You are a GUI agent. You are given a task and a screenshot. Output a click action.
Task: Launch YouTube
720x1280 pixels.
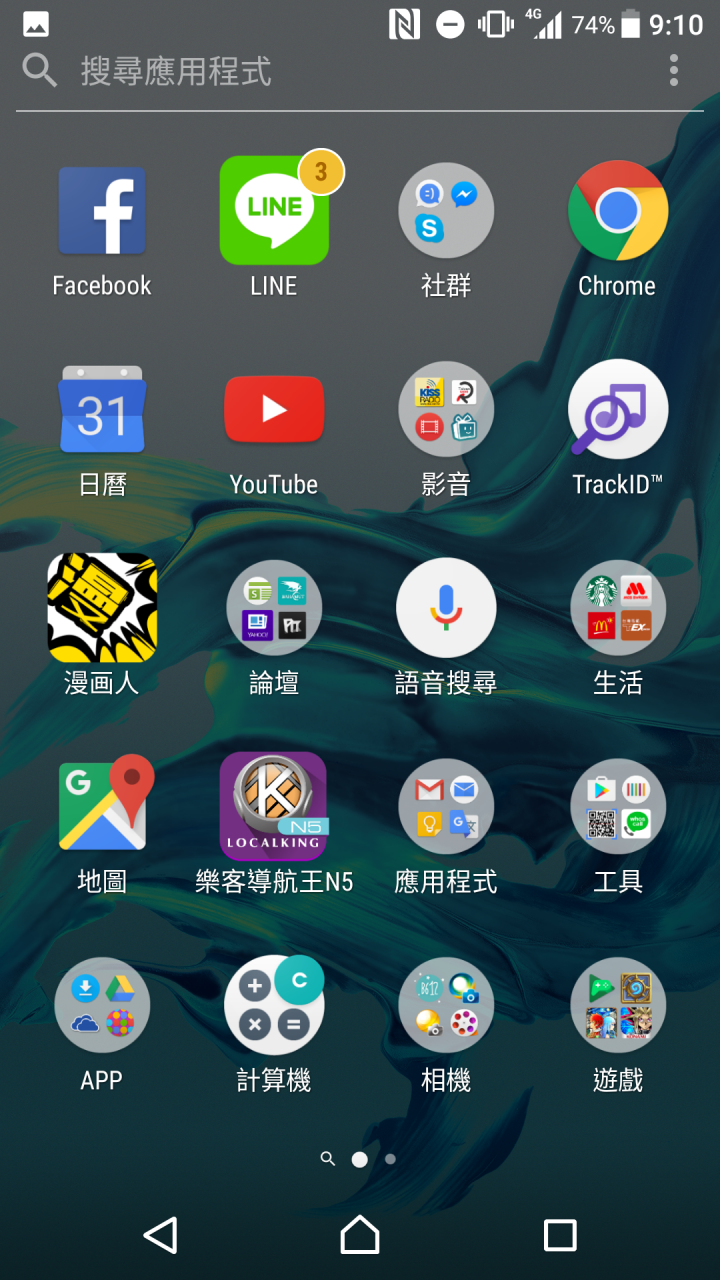[274, 410]
